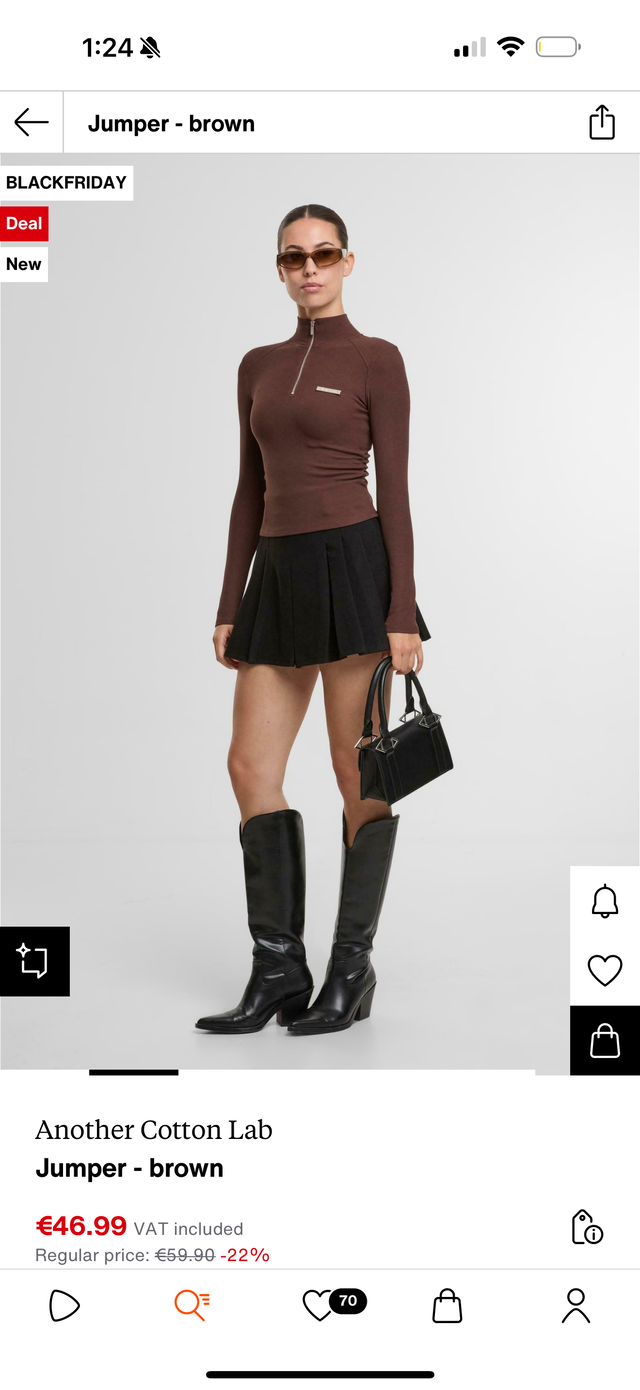Open the sparkle similar-items button
The image size is (640, 1390).
coord(34,961)
